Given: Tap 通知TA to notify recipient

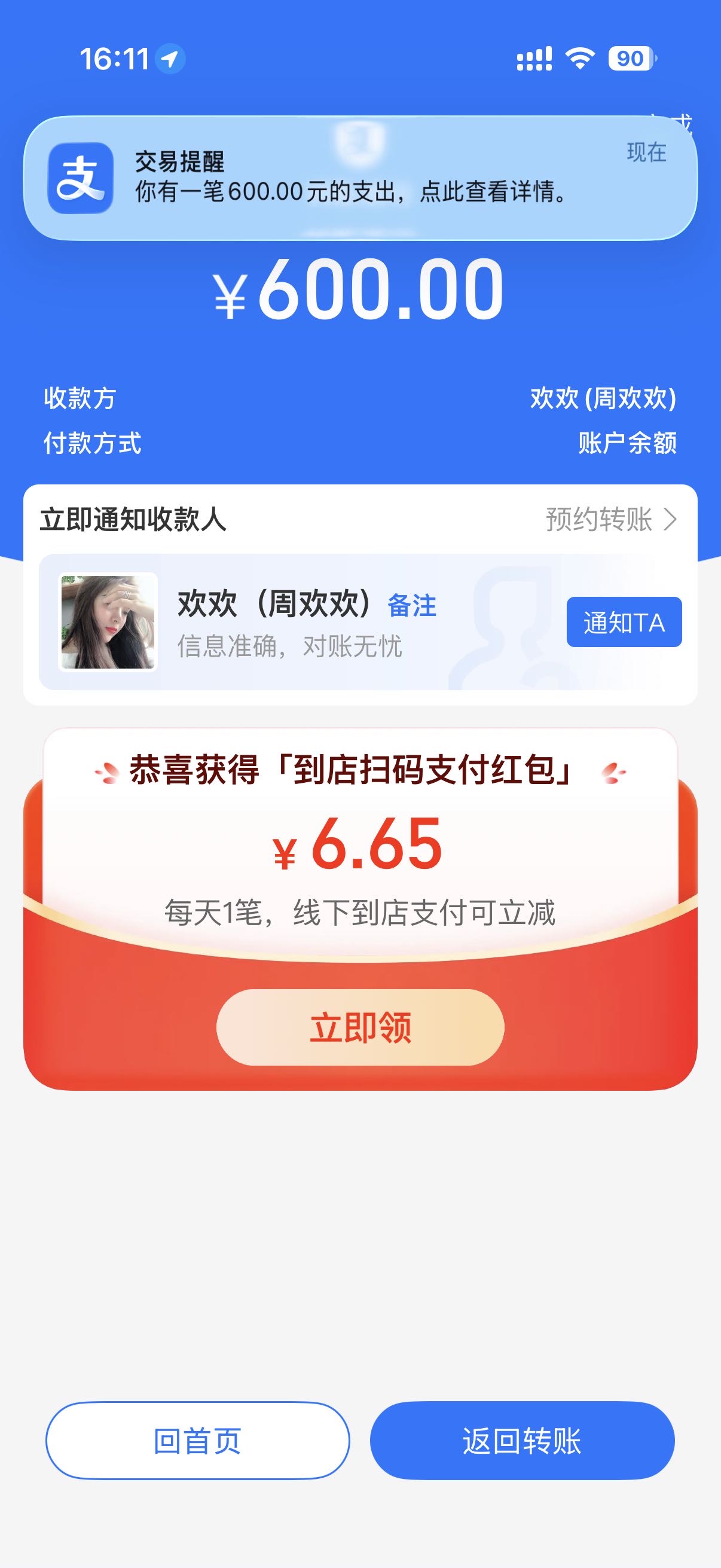Looking at the screenshot, I should pos(624,622).
